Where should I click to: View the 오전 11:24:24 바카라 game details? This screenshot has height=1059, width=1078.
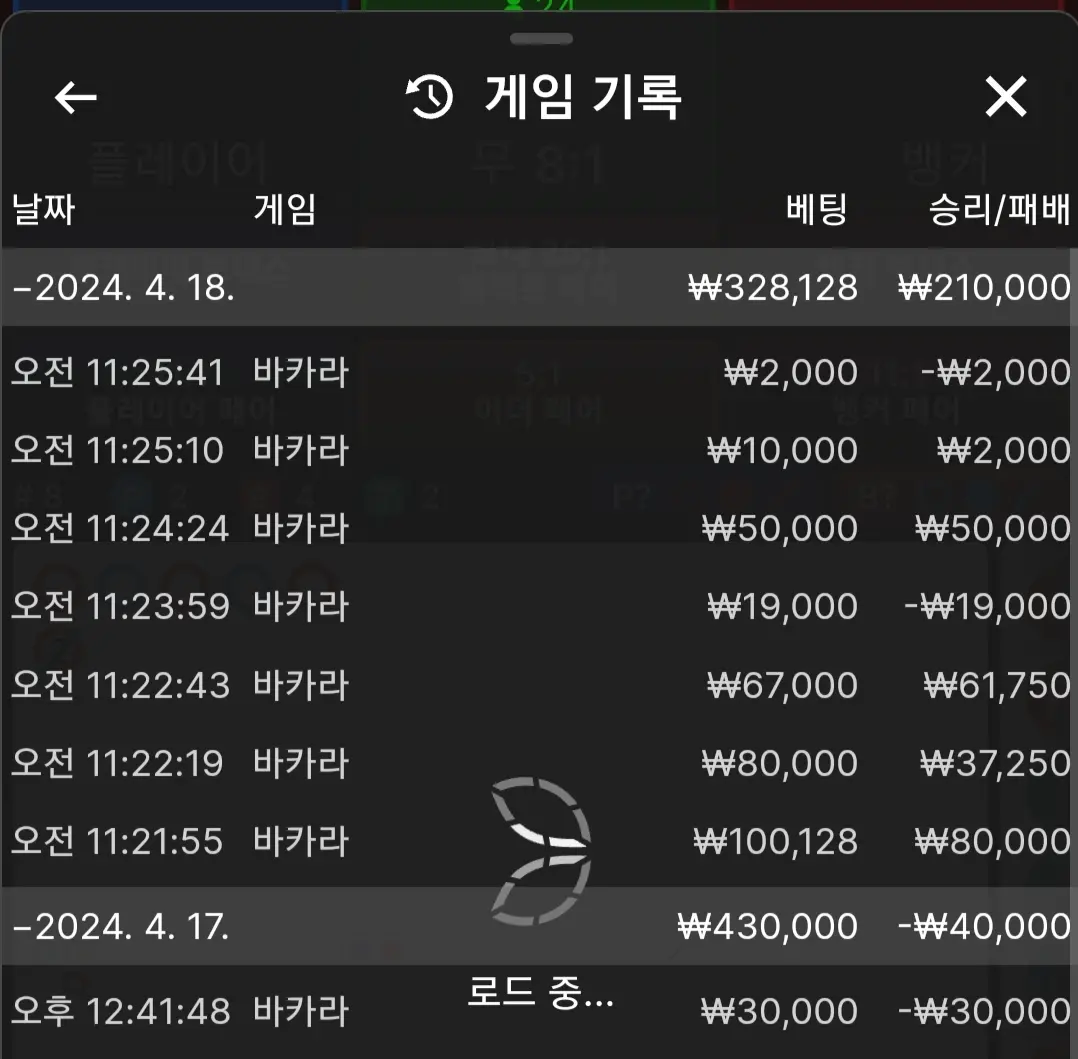coord(539,528)
